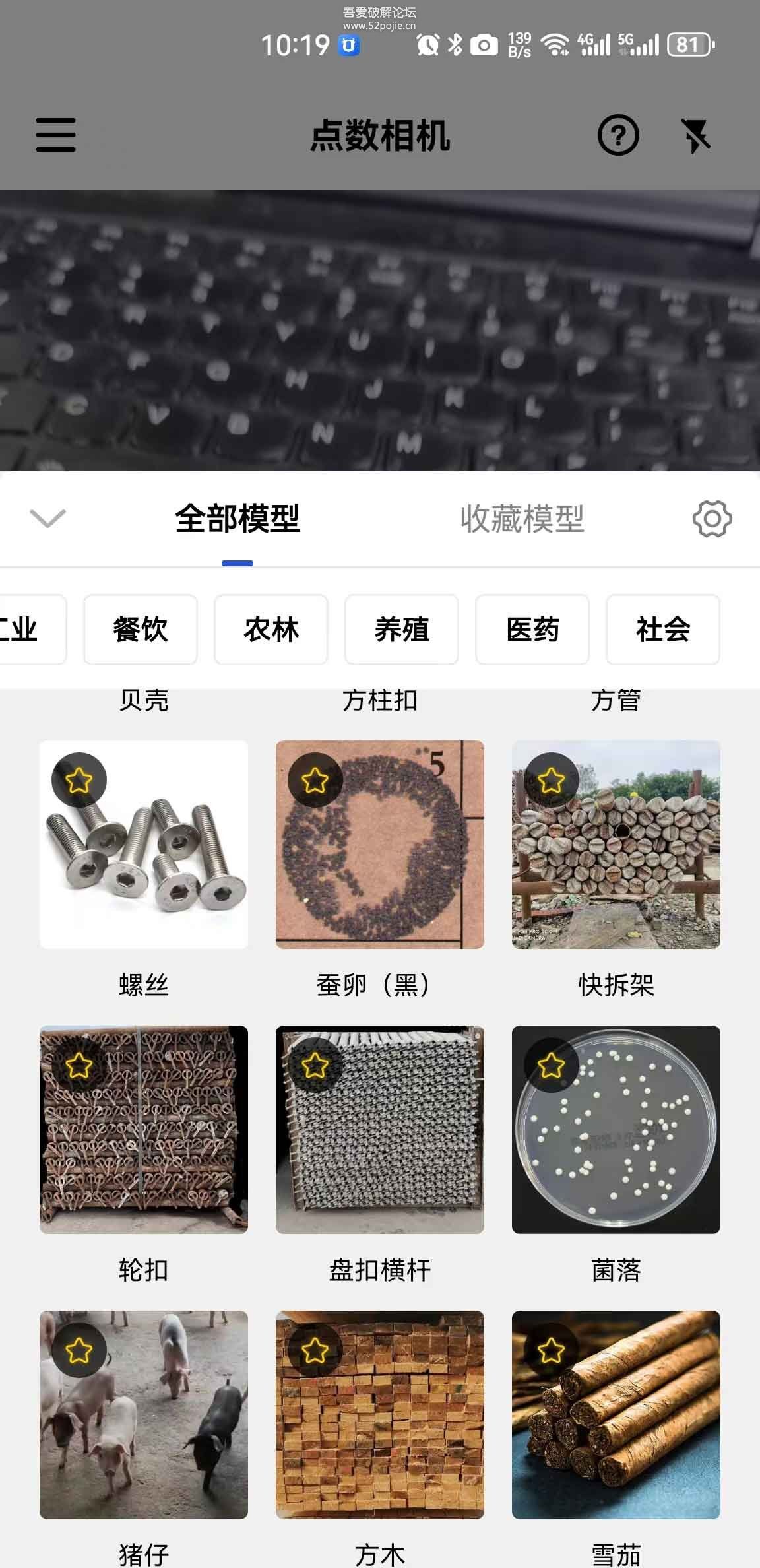Filter models by 社会 category
The width and height of the screenshot is (760, 1568).
pos(663,629)
